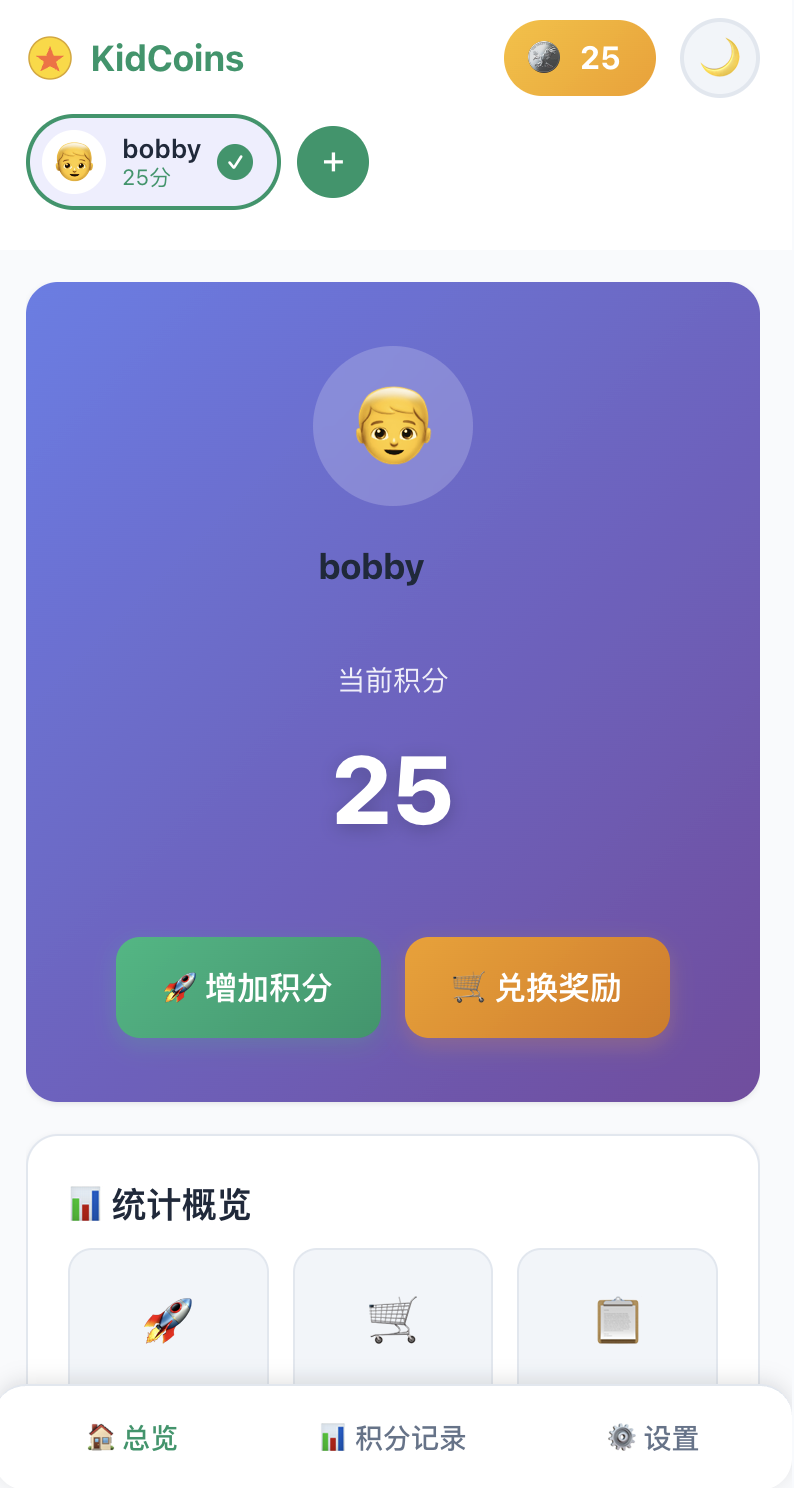The height and width of the screenshot is (1488, 794).
Task: Tap 增加积分 to add points
Action: 248,987
